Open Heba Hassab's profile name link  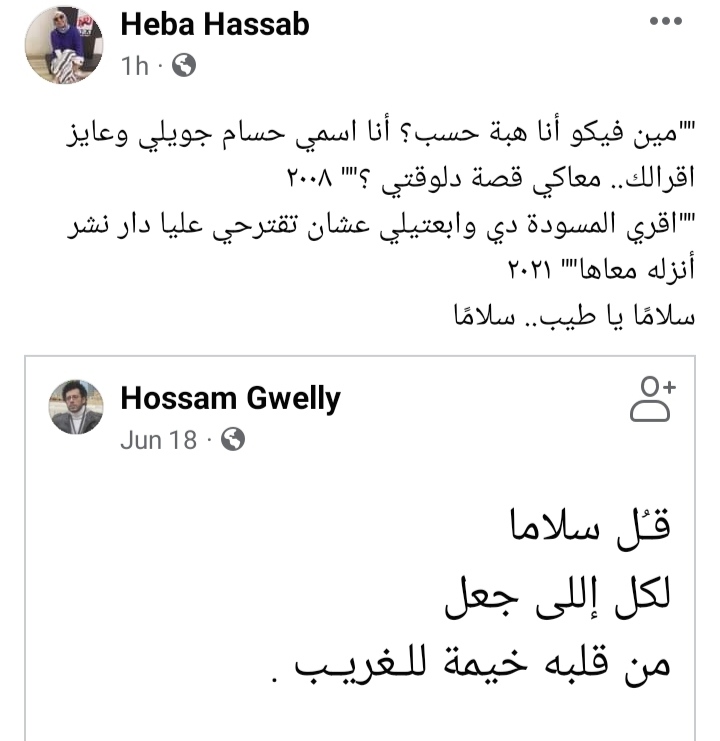[x=214, y=25]
